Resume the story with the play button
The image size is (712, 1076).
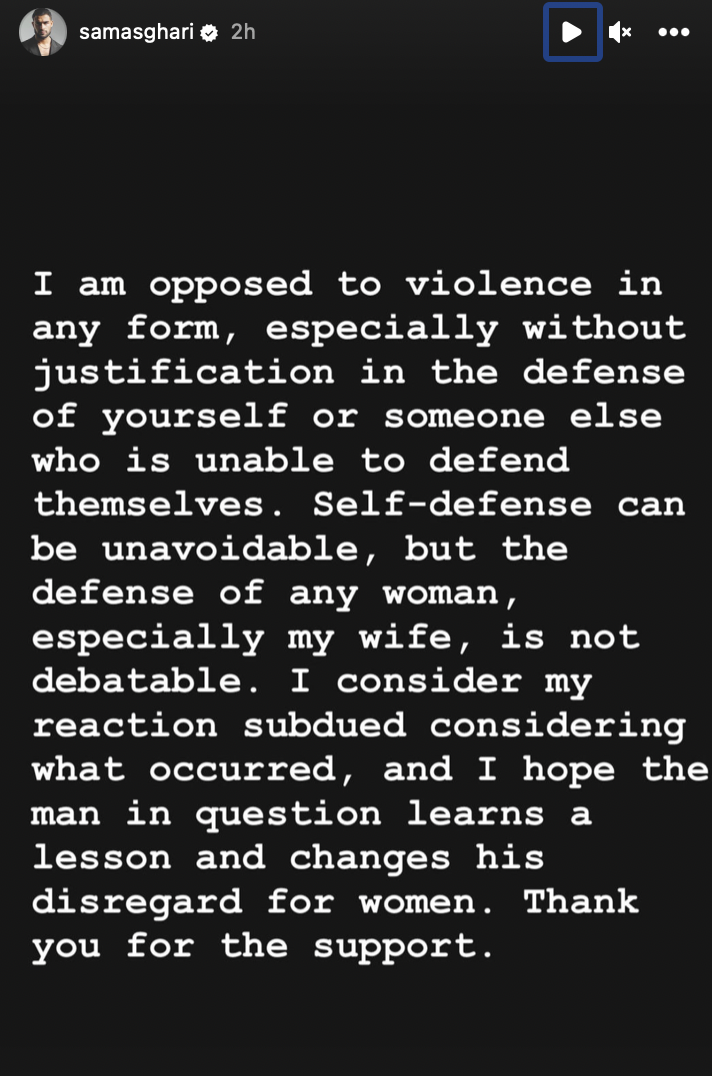pyautogui.click(x=572, y=32)
